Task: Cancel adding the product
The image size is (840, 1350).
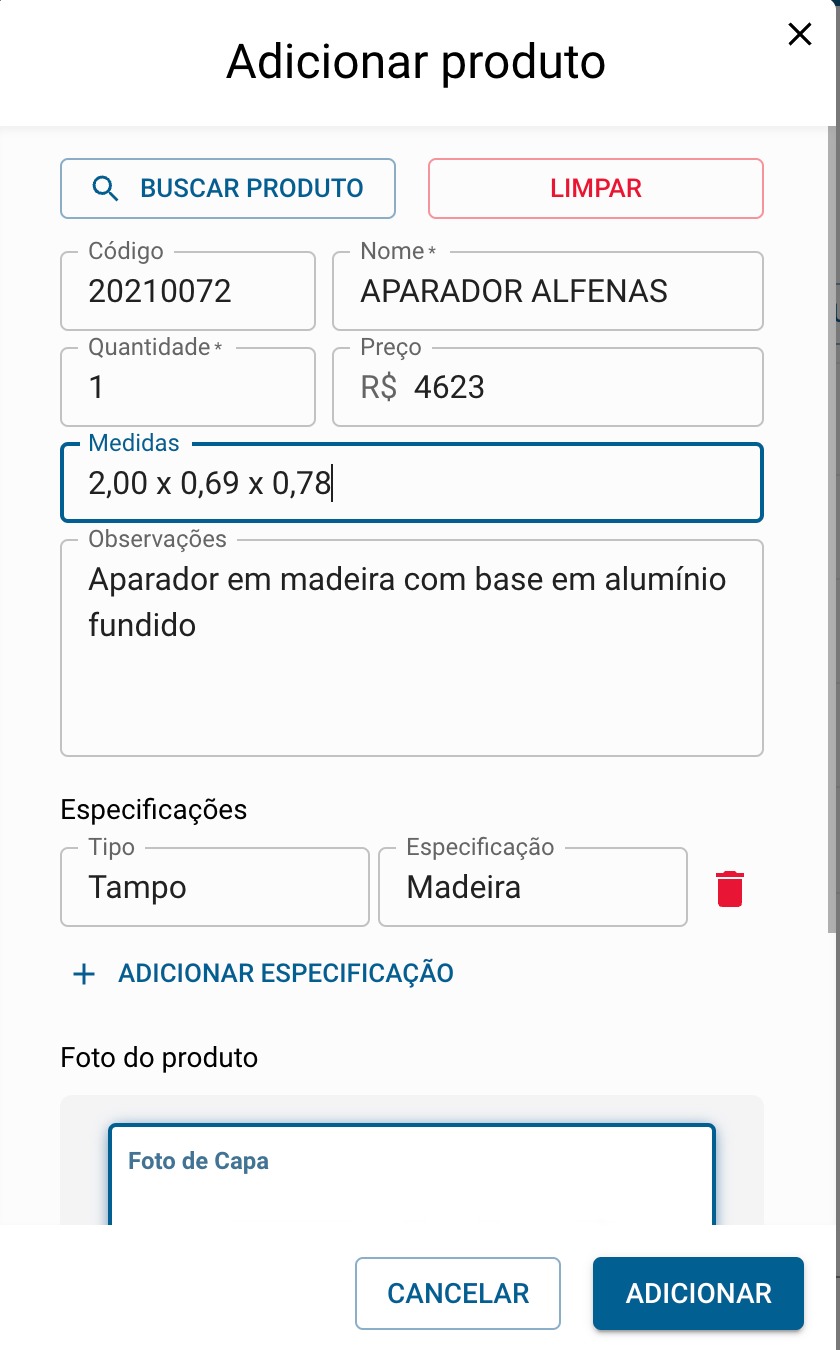Action: tap(458, 1293)
